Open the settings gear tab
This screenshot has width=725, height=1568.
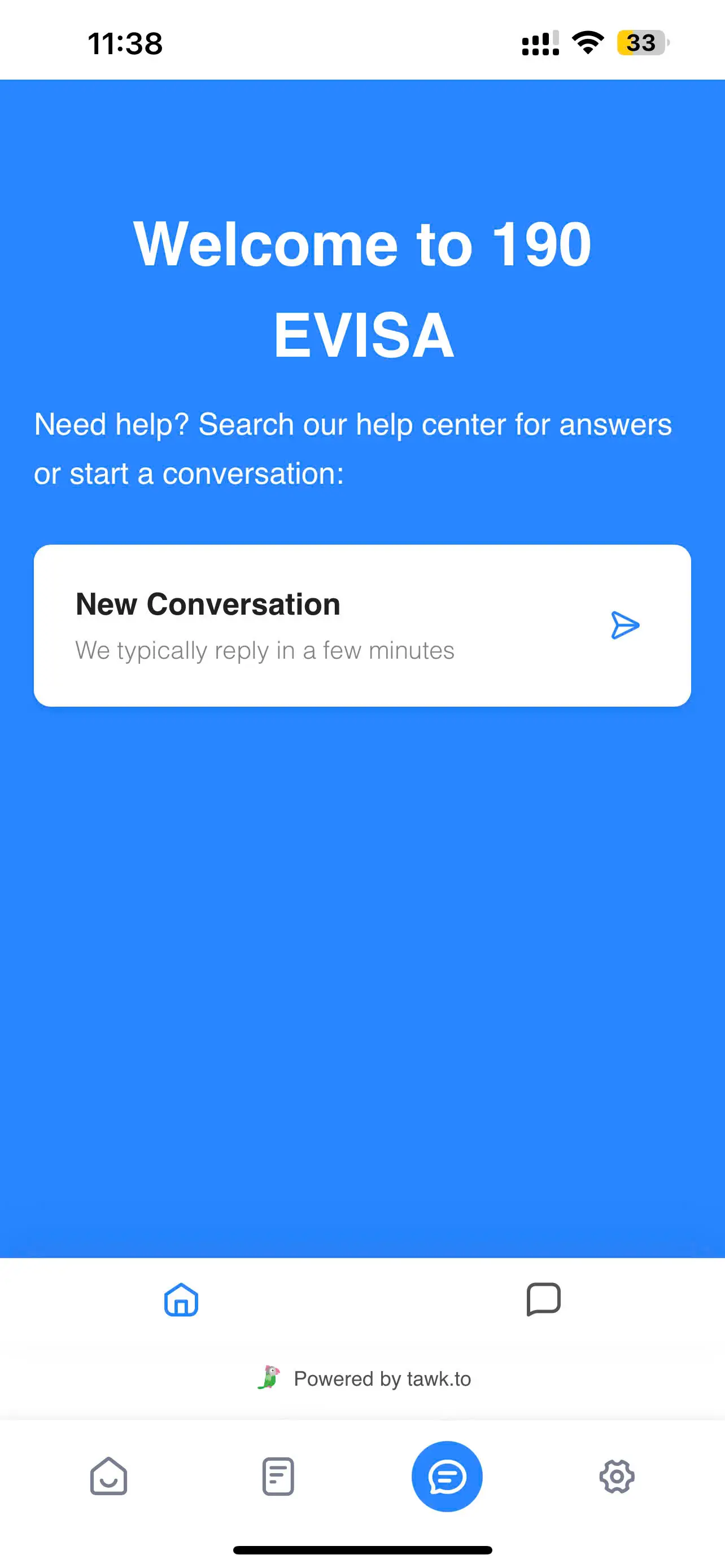click(617, 1476)
